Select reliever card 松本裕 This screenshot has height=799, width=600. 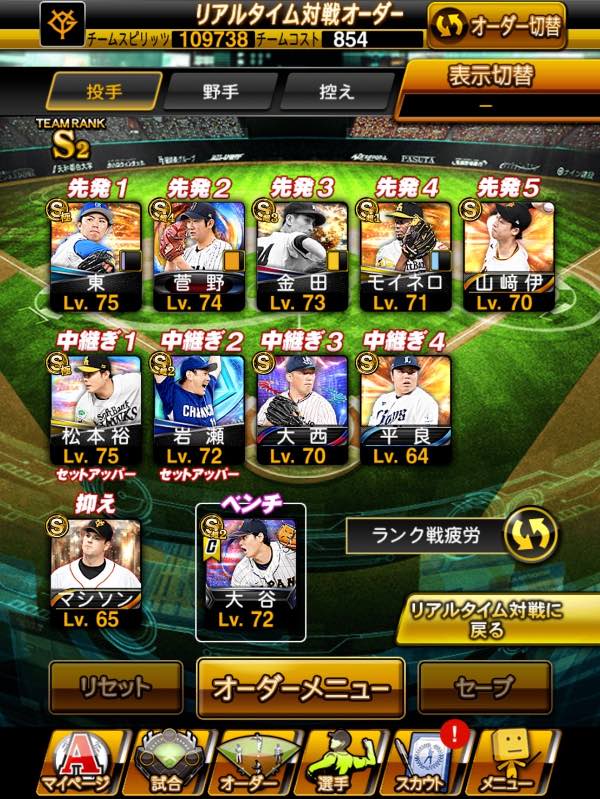[96, 409]
